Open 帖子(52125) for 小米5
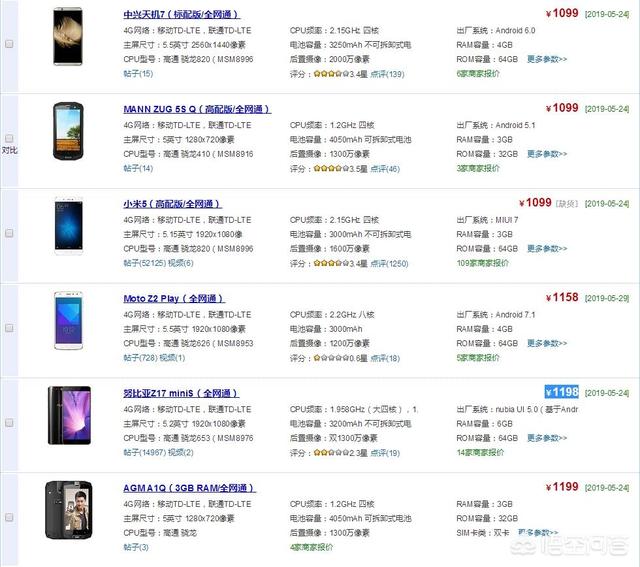The height and width of the screenshot is (567, 640). (144, 263)
